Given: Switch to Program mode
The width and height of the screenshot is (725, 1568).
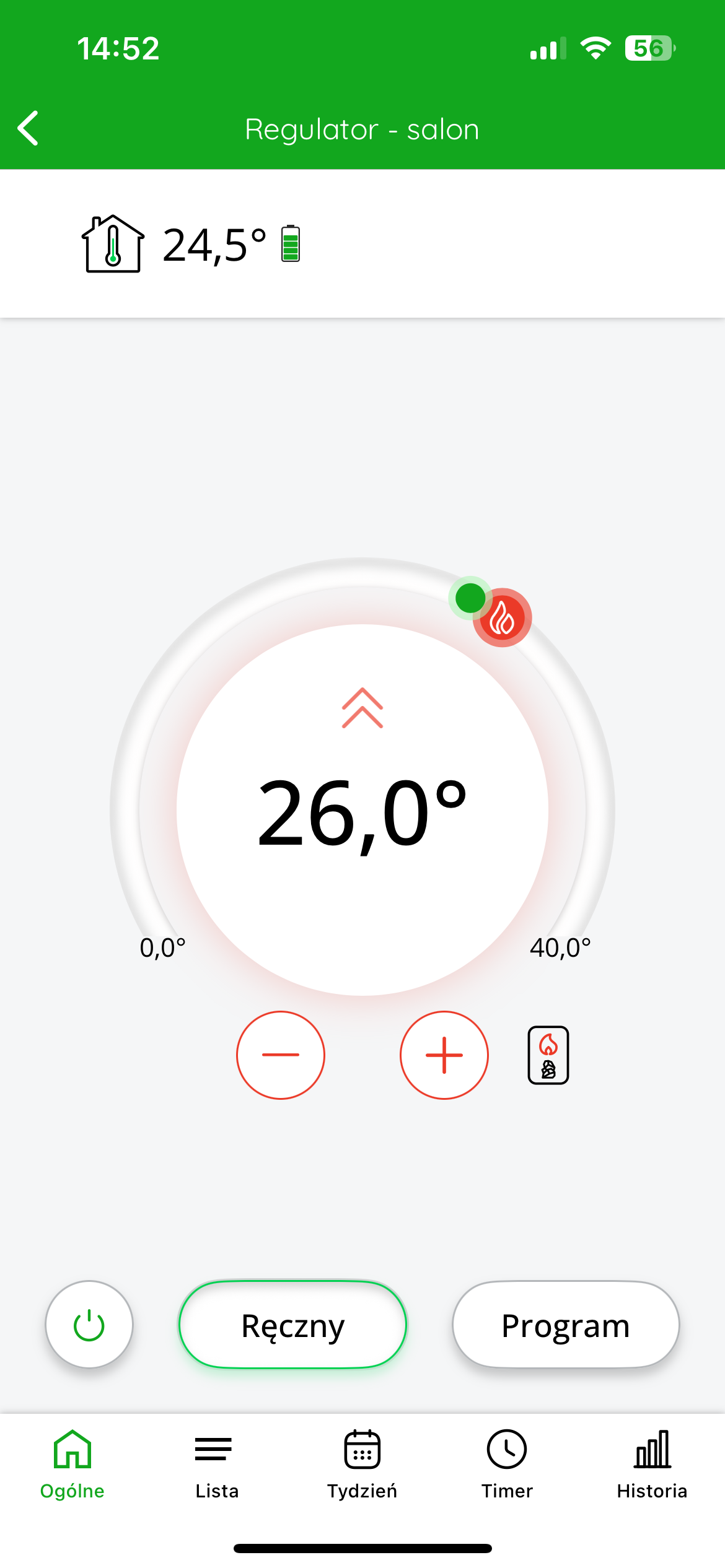Looking at the screenshot, I should tap(566, 1324).
